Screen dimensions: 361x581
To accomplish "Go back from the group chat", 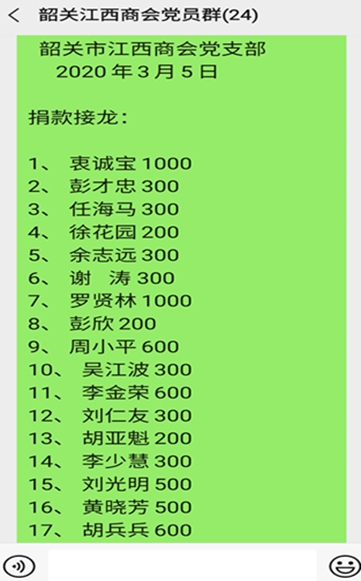I will (14, 16).
